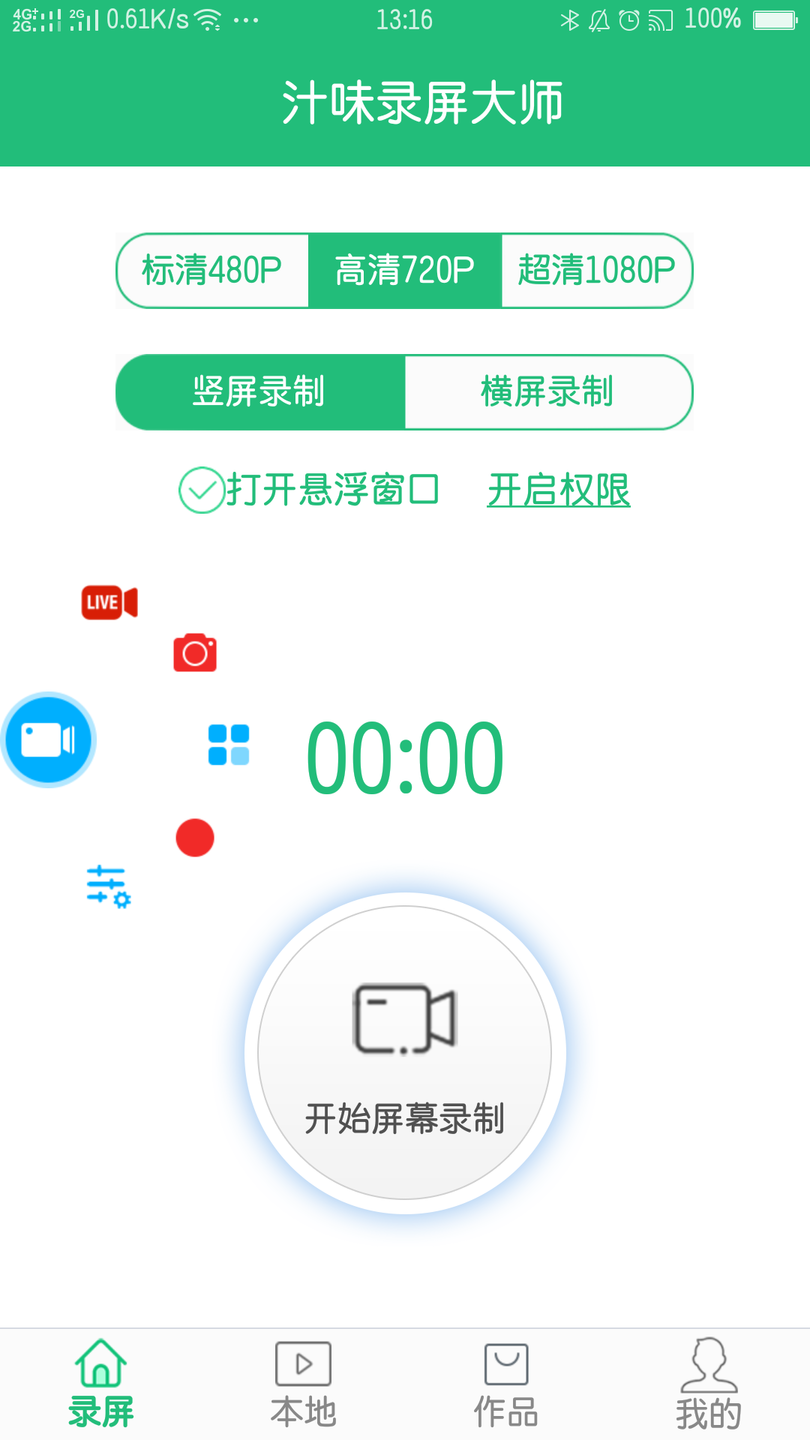Open the 作品 works tab

[x=506, y=1383]
